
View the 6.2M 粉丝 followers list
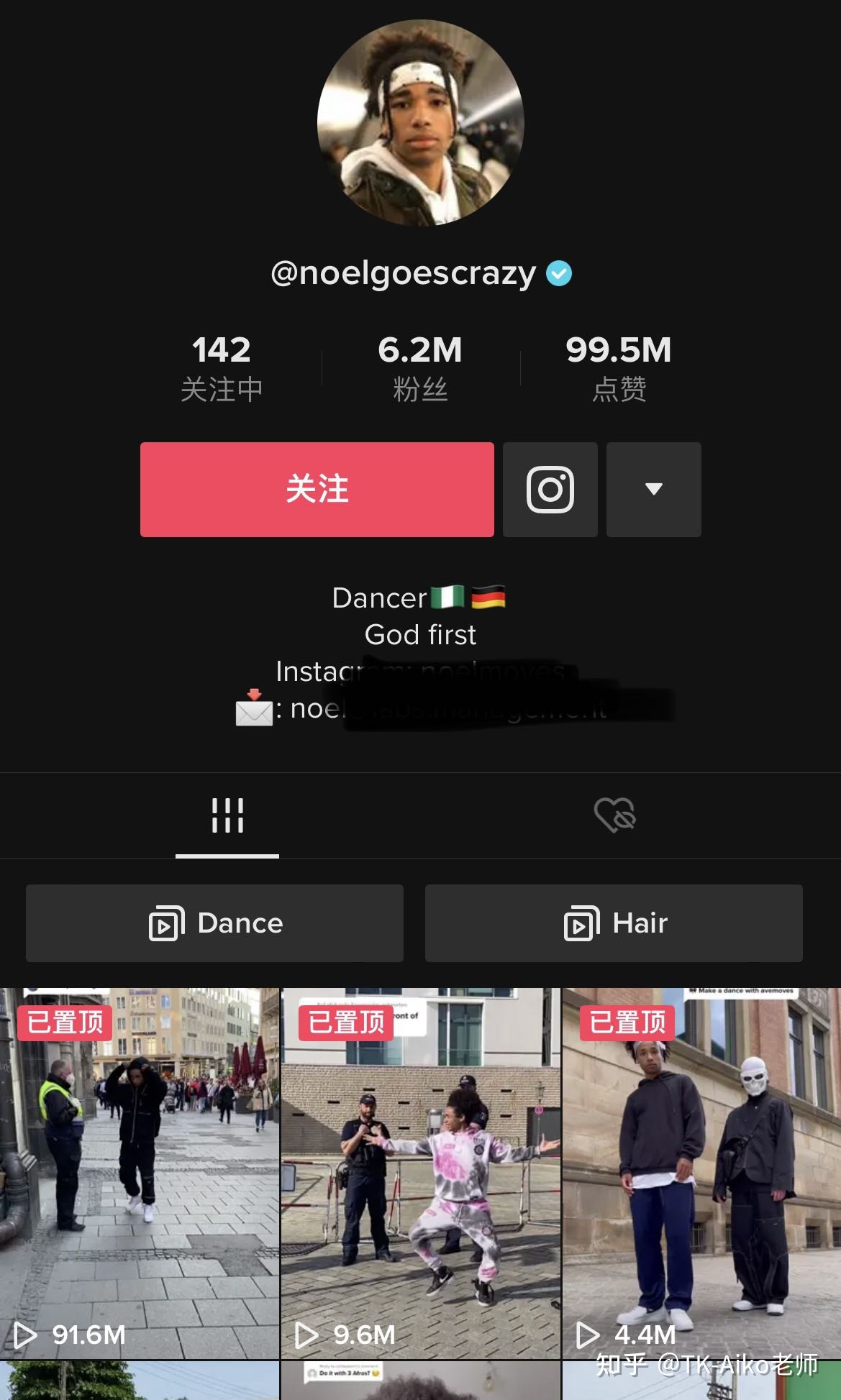(420, 367)
